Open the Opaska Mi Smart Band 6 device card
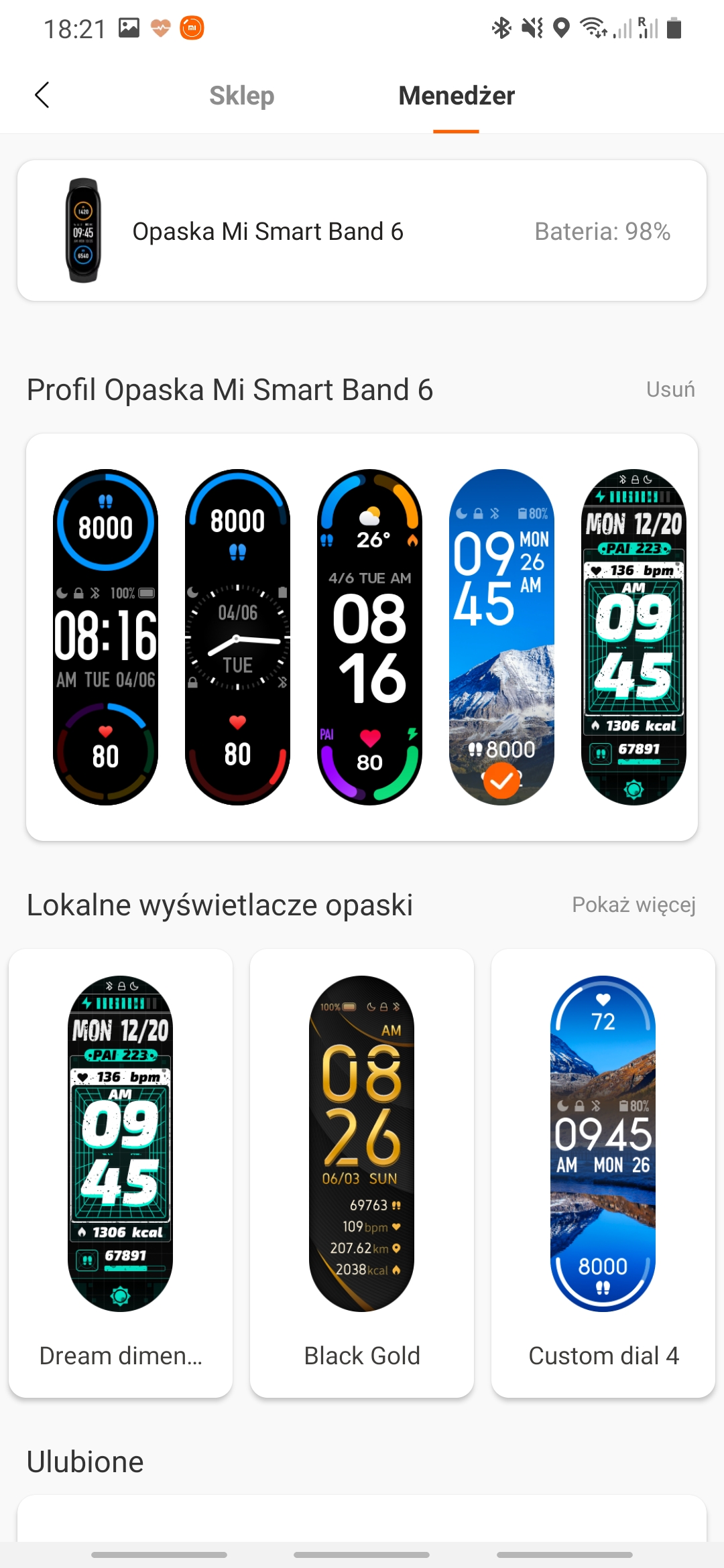This screenshot has height=1568, width=724. click(x=362, y=231)
